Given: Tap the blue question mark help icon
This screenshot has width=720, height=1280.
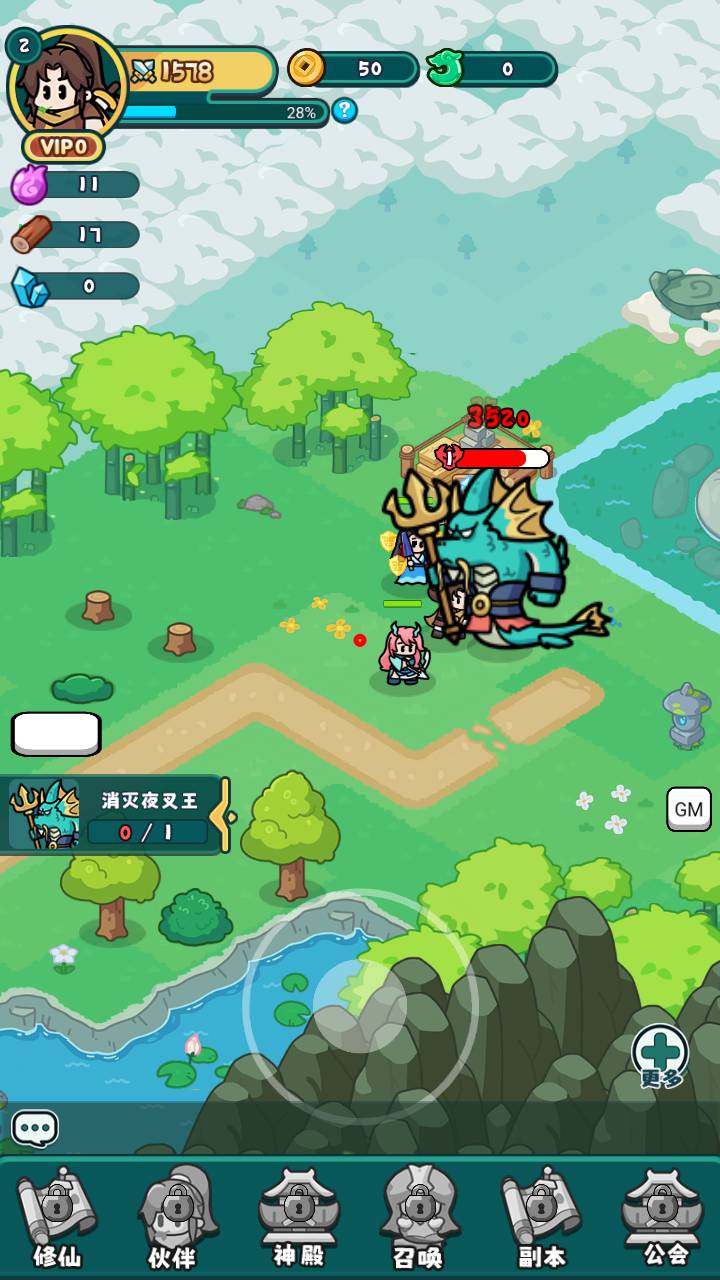Looking at the screenshot, I should pos(344,110).
